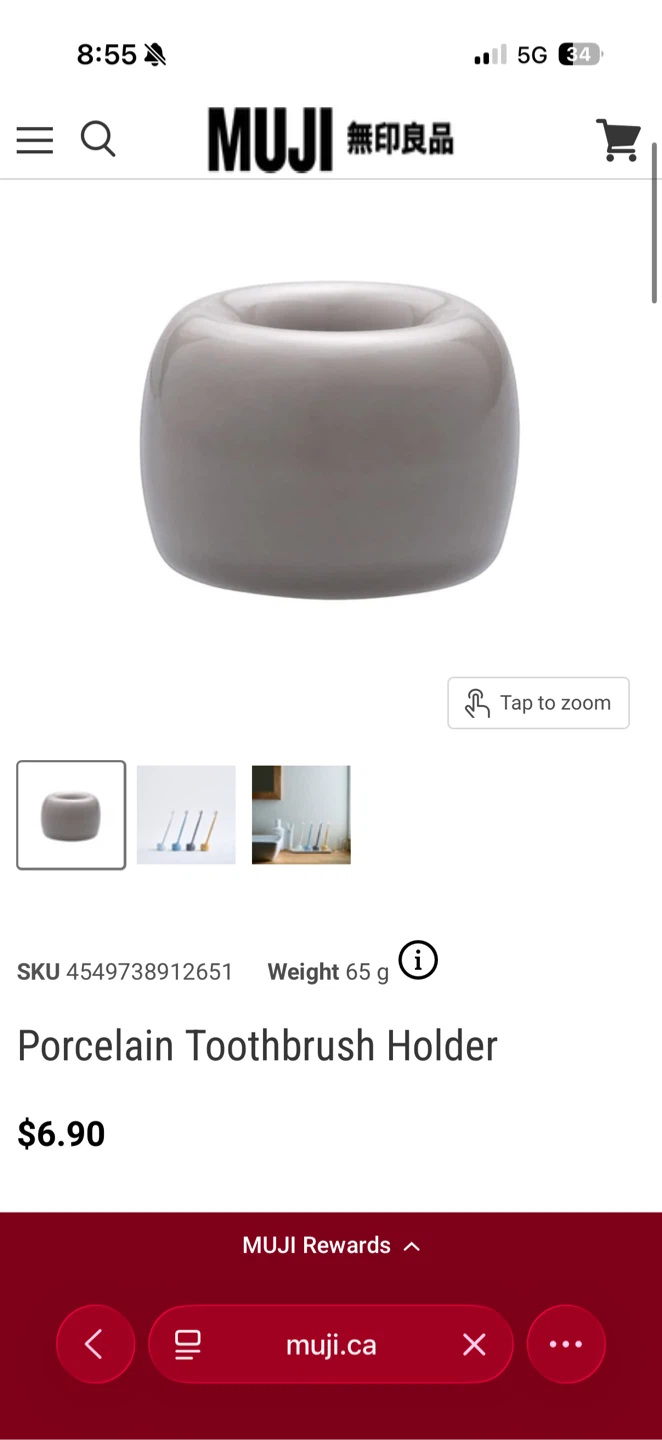Go back using the browser back arrow

[x=95, y=1345]
